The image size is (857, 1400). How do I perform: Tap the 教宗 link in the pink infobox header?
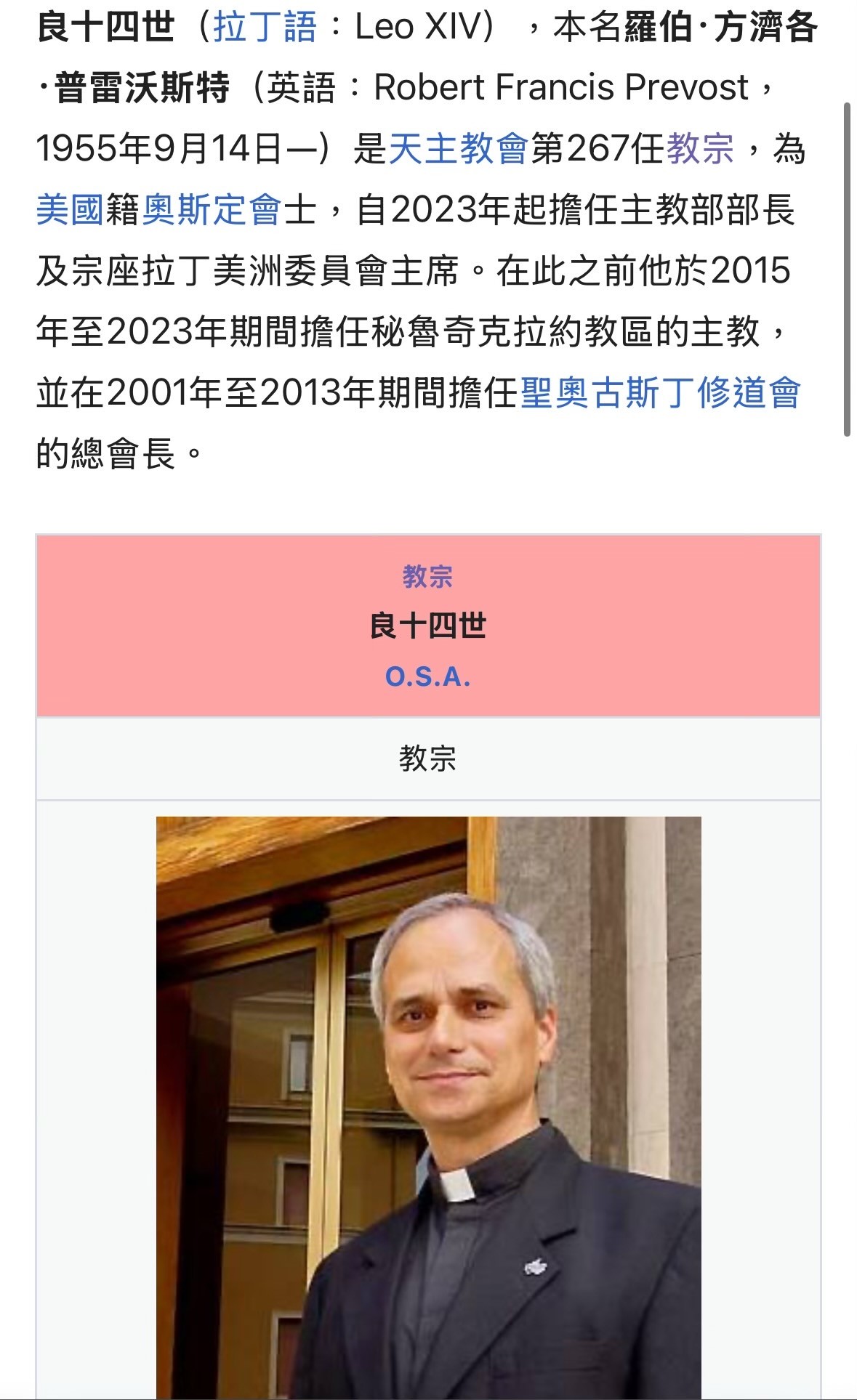coord(428,577)
